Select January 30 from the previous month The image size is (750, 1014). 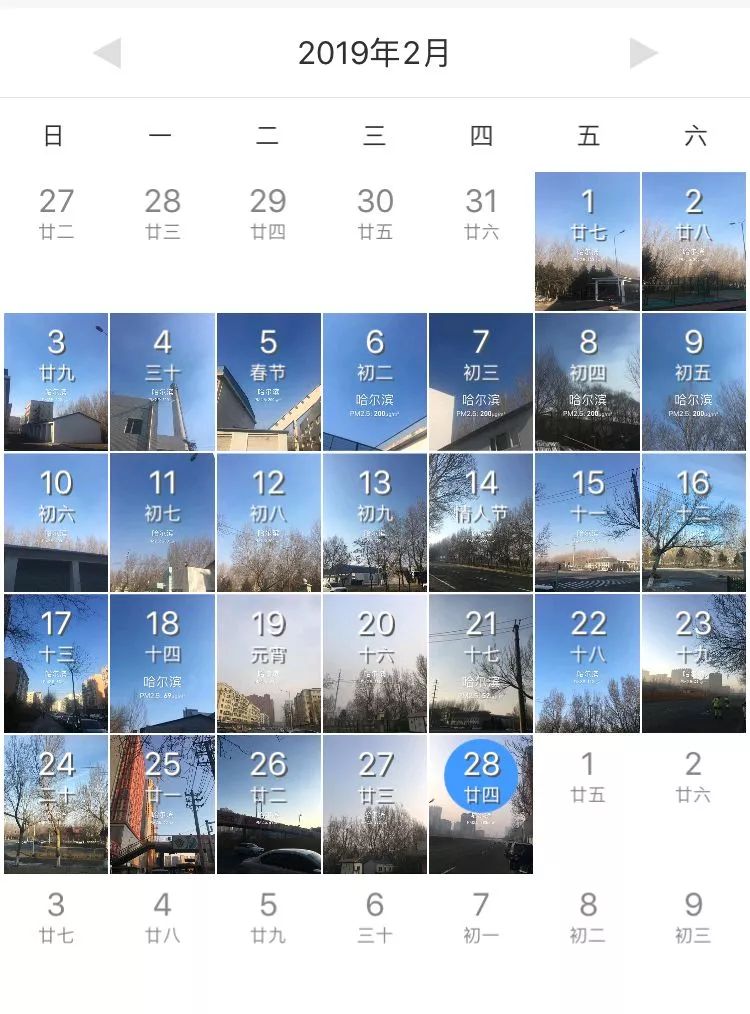[x=375, y=213]
